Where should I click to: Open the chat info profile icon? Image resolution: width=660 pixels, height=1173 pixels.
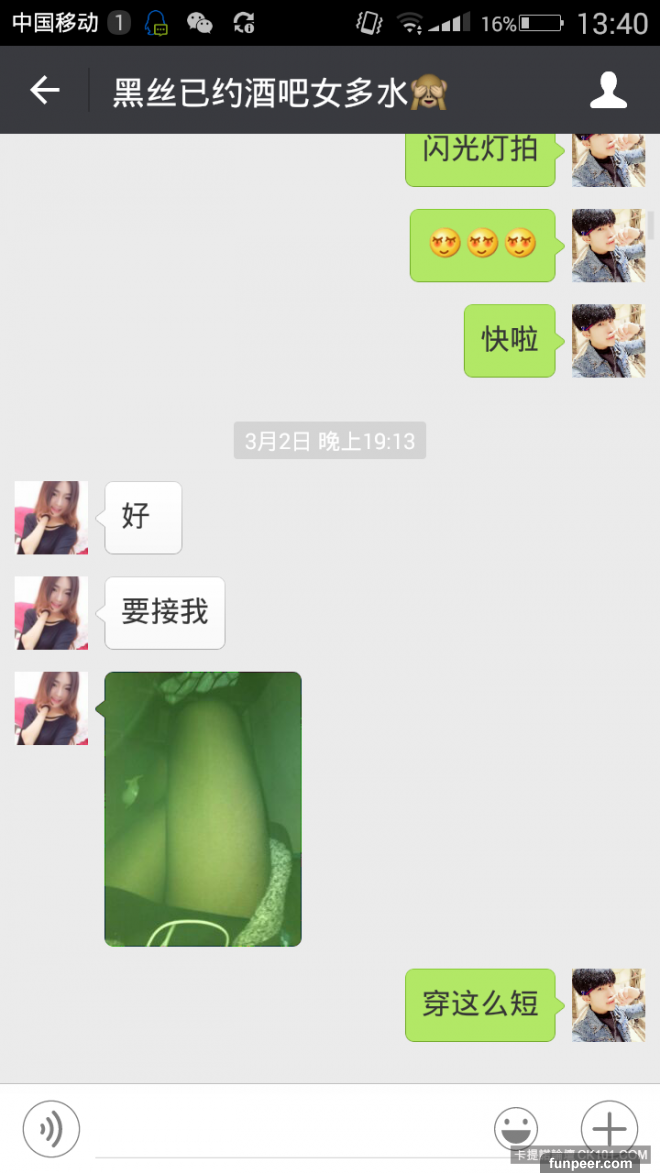point(607,91)
